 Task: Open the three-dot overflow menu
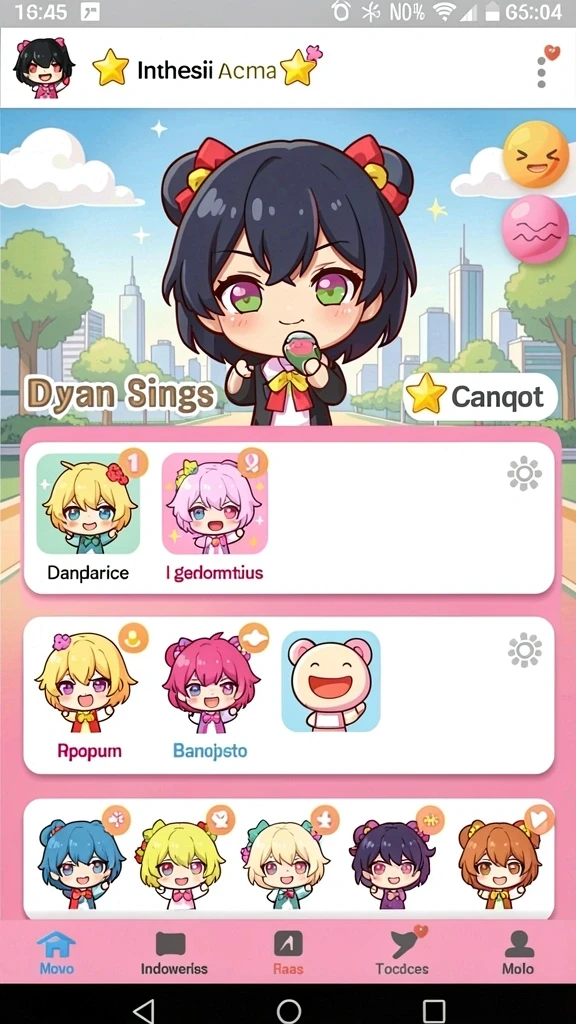pos(541,72)
